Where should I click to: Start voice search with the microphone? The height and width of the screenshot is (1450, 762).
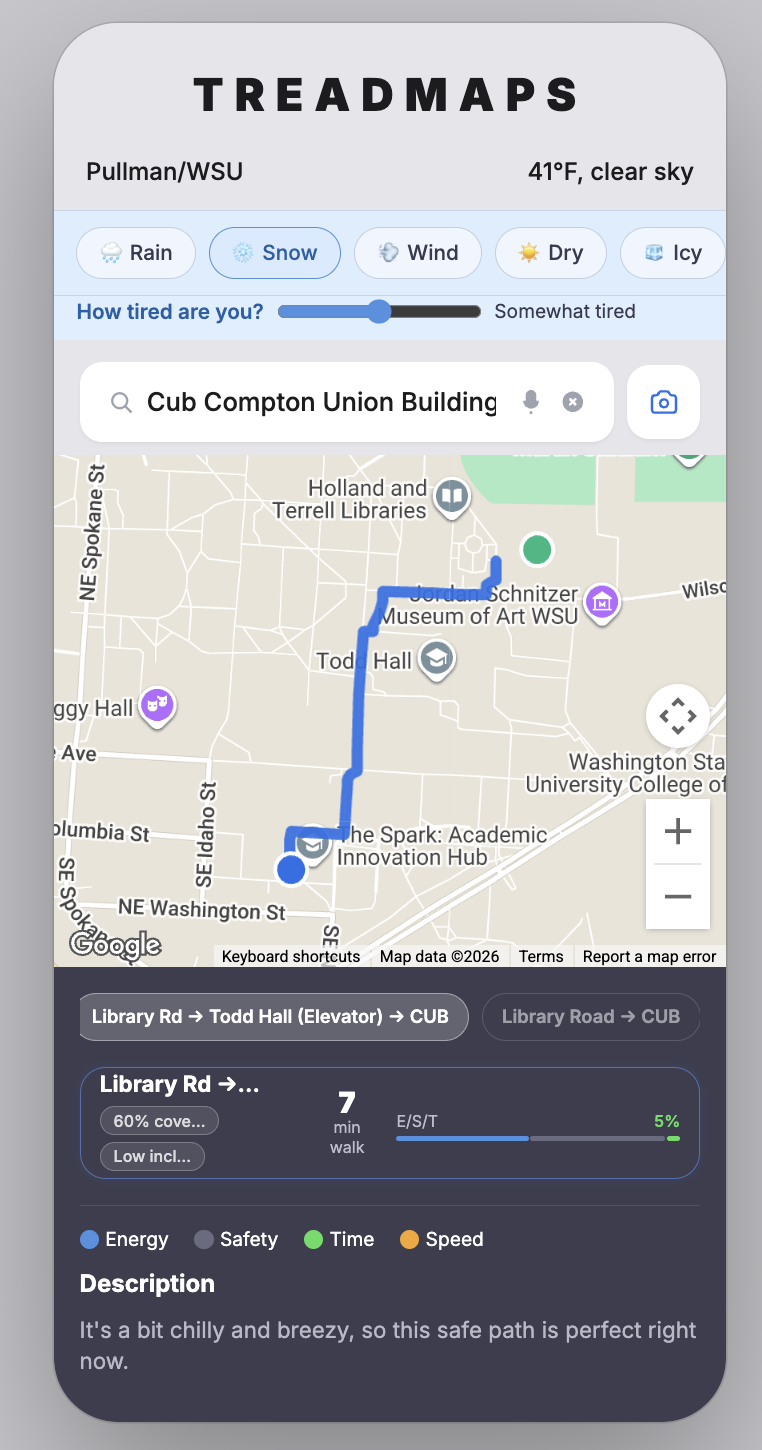(531, 402)
